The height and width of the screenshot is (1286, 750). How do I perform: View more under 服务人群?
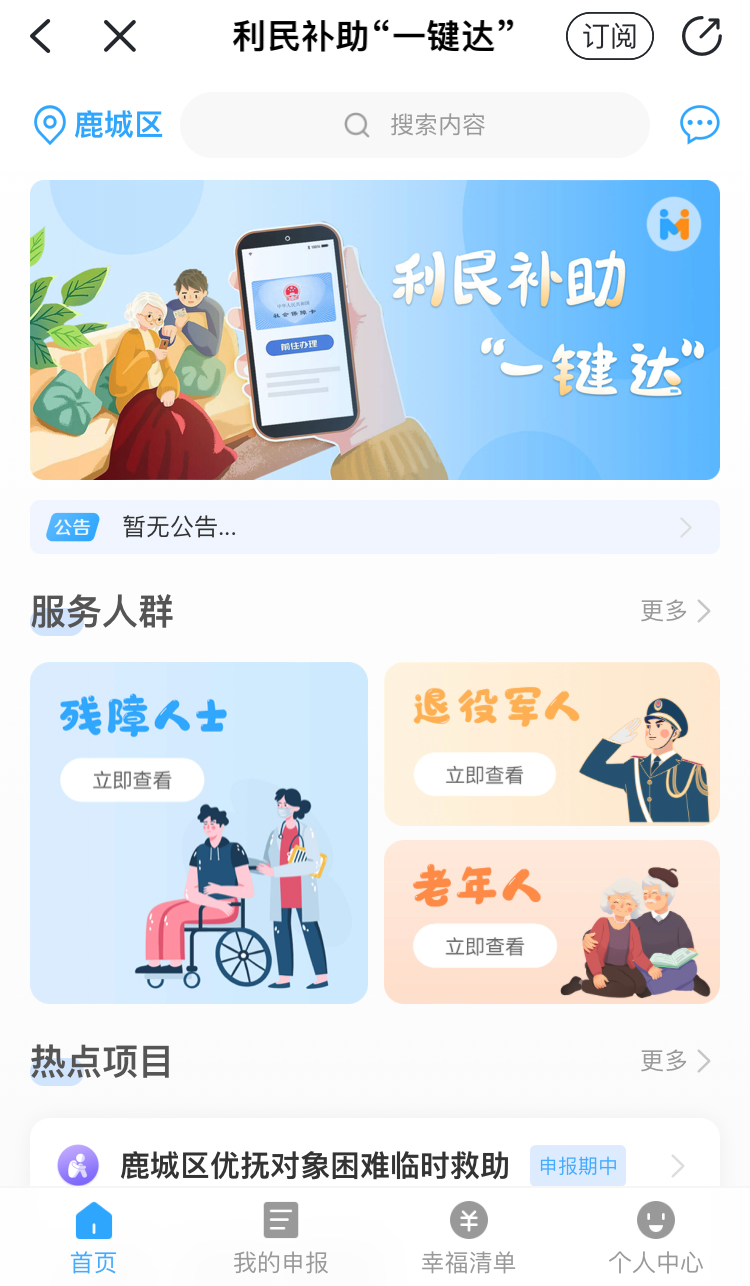click(676, 611)
